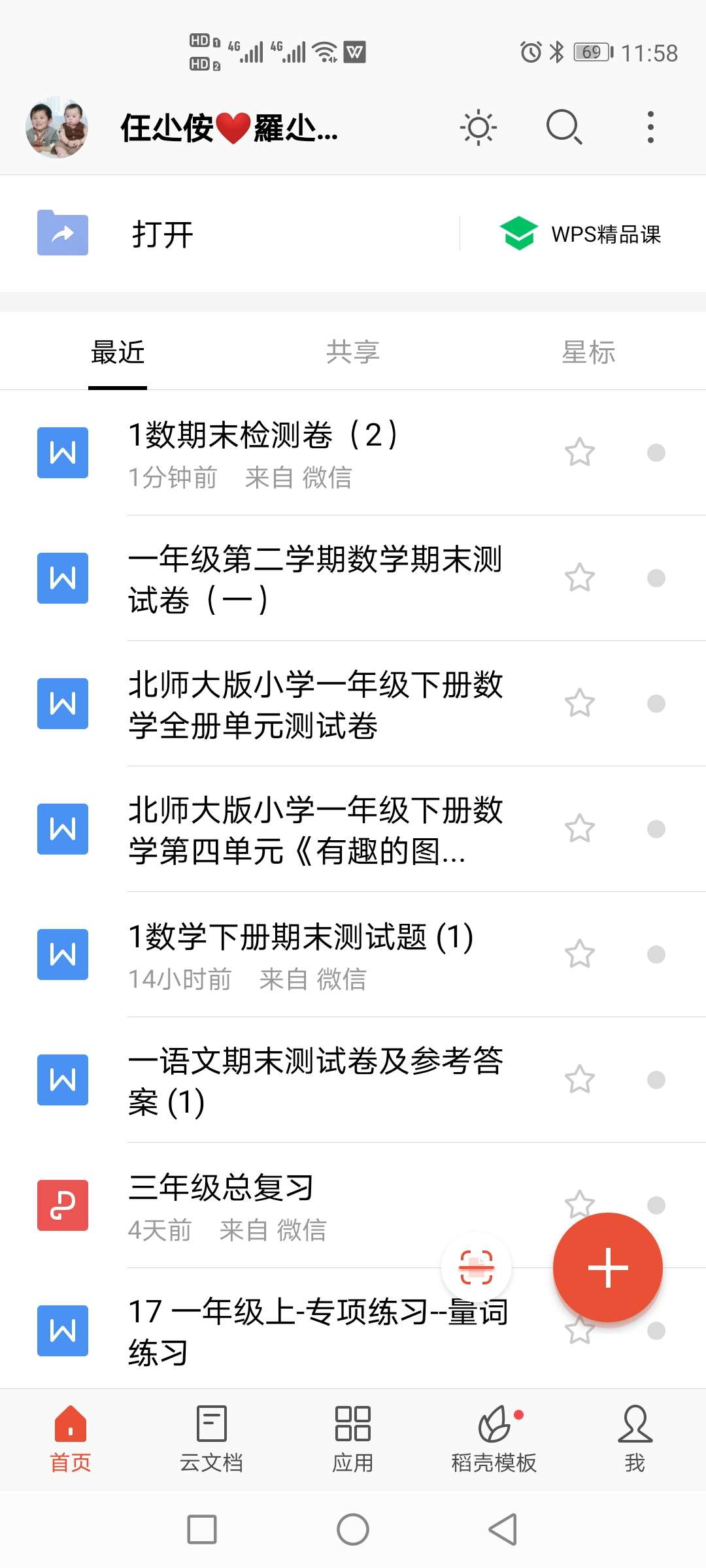Open 北师大版小学一年级下册数学全册单元测试卷
This screenshot has width=706, height=1568.
click(x=353, y=704)
